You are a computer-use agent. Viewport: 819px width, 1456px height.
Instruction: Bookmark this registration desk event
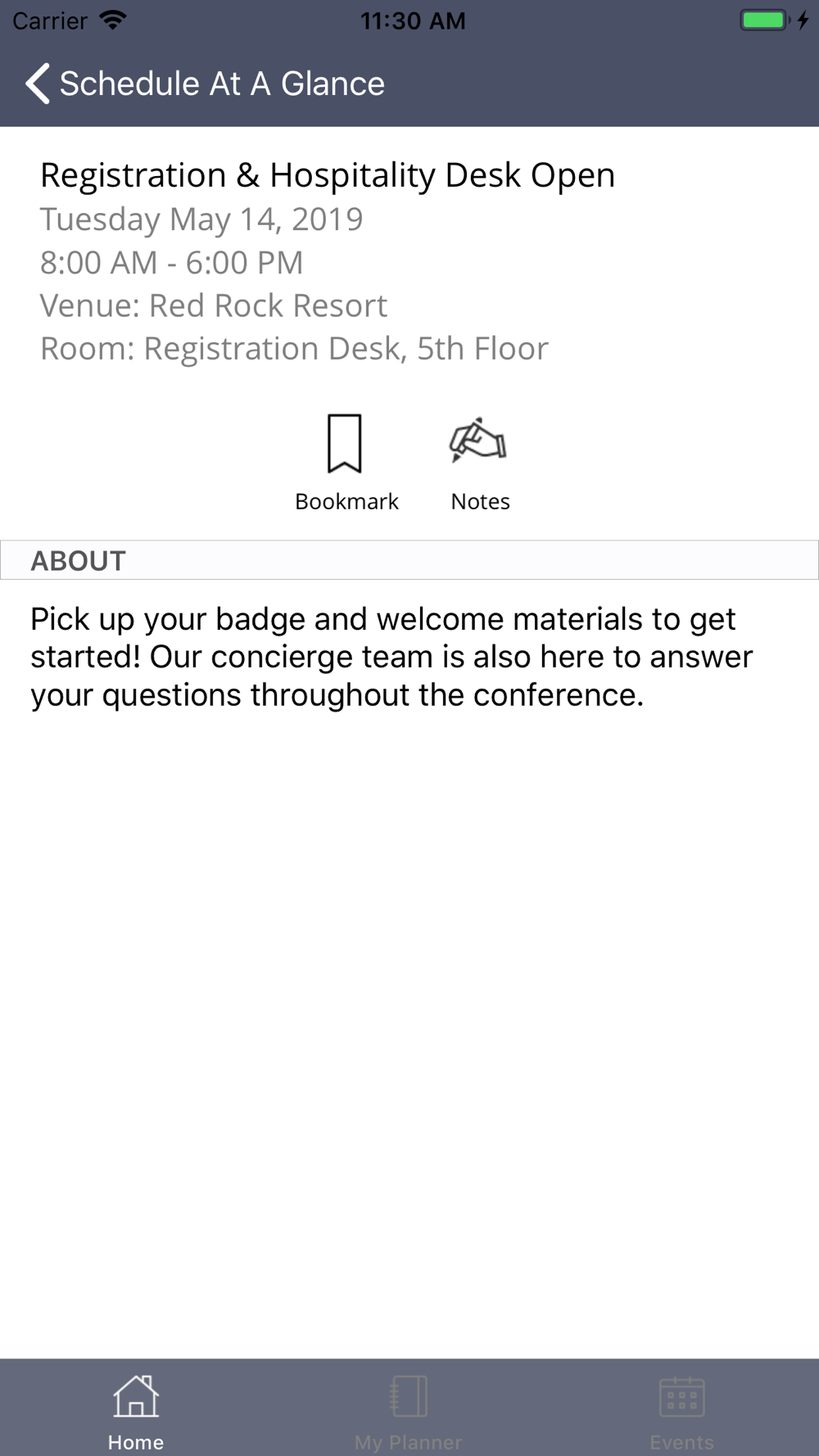point(346,463)
